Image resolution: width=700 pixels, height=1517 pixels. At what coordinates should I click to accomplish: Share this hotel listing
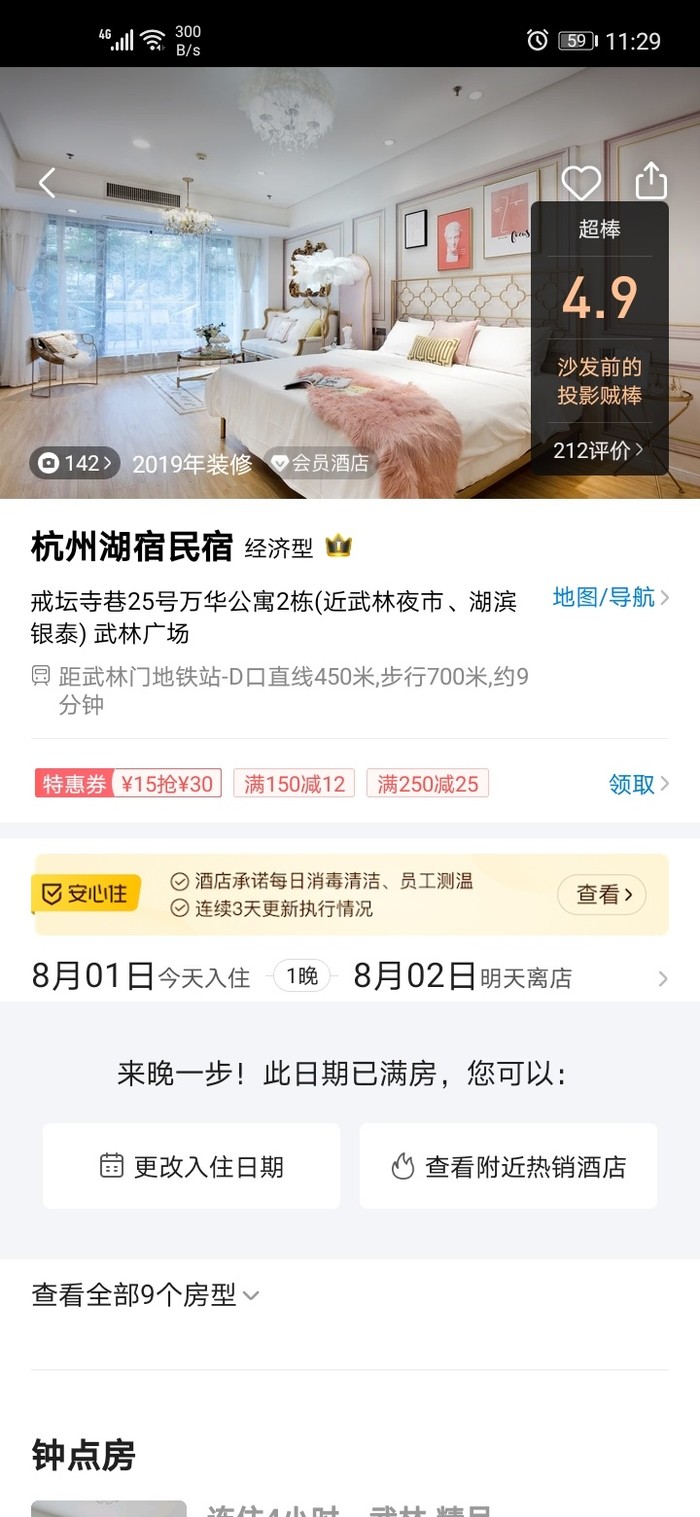pos(651,181)
